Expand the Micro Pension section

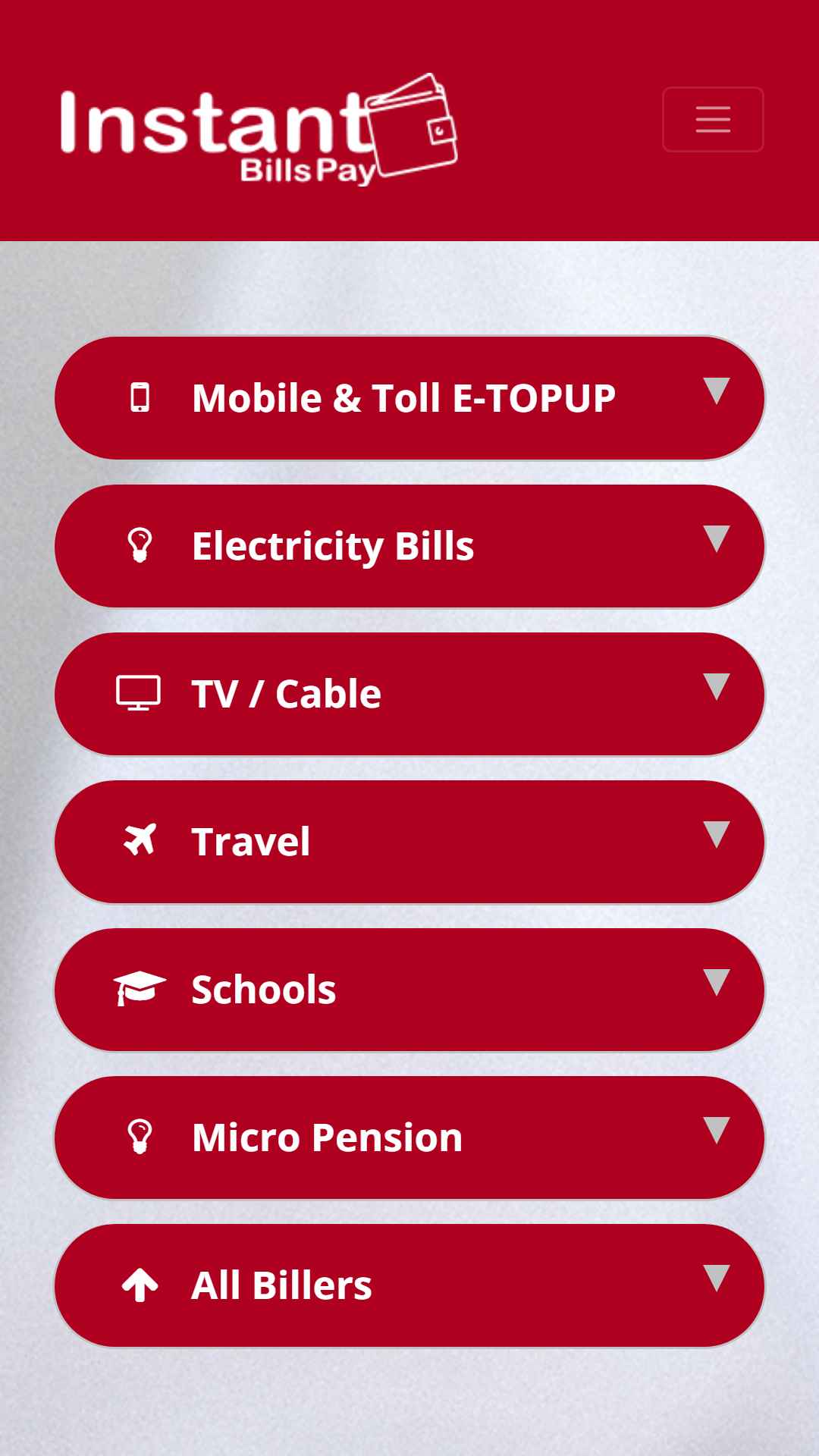click(x=409, y=1137)
